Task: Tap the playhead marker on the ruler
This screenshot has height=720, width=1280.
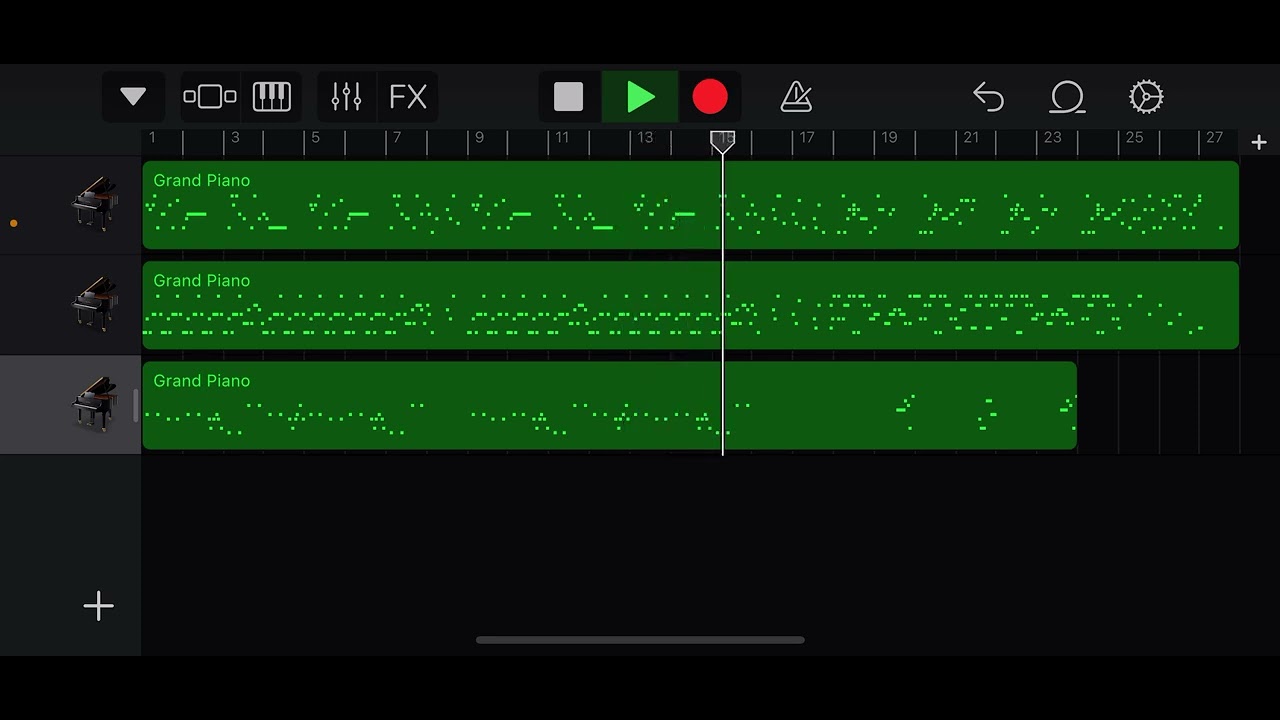Action: [x=723, y=142]
